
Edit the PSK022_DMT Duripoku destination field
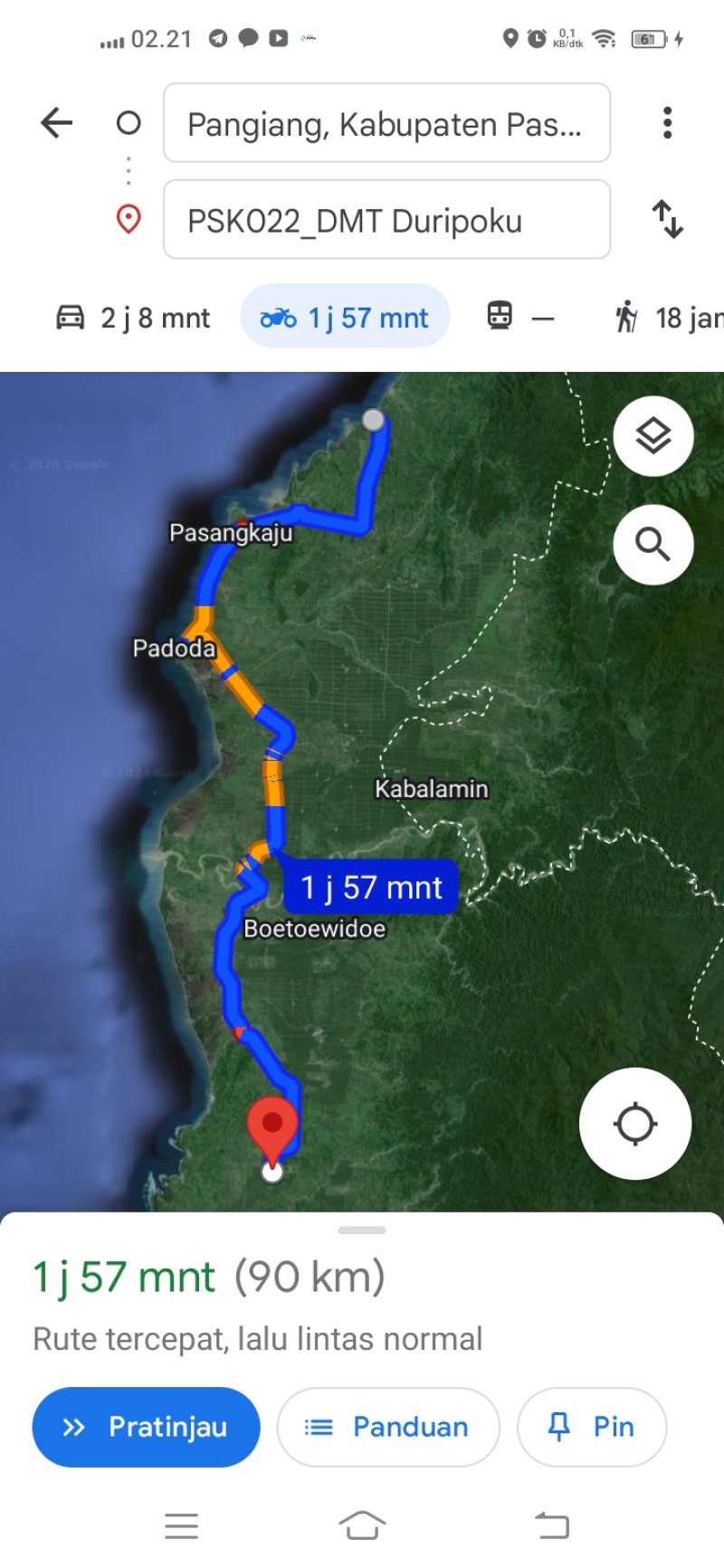[386, 220]
